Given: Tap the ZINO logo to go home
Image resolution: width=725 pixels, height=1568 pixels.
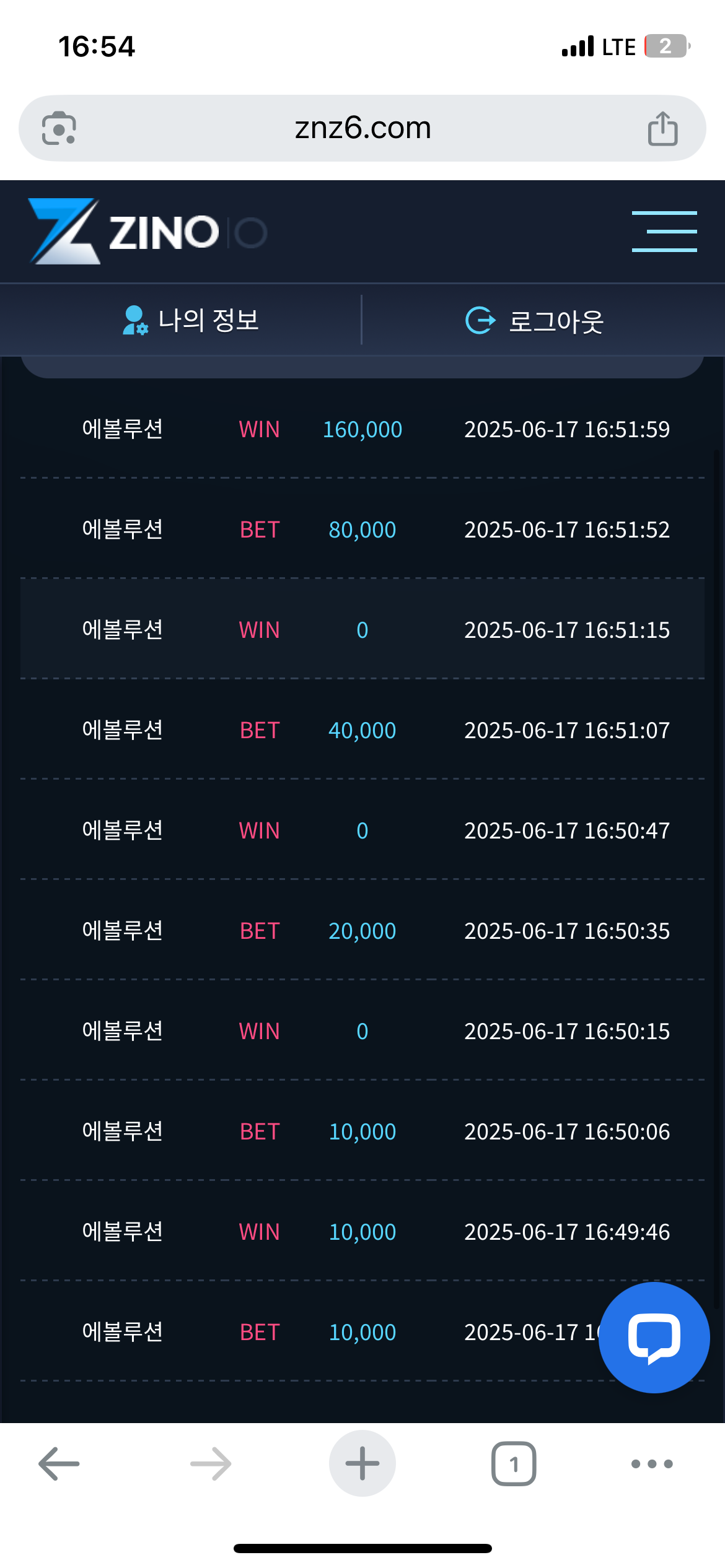Looking at the screenshot, I should 148,232.
